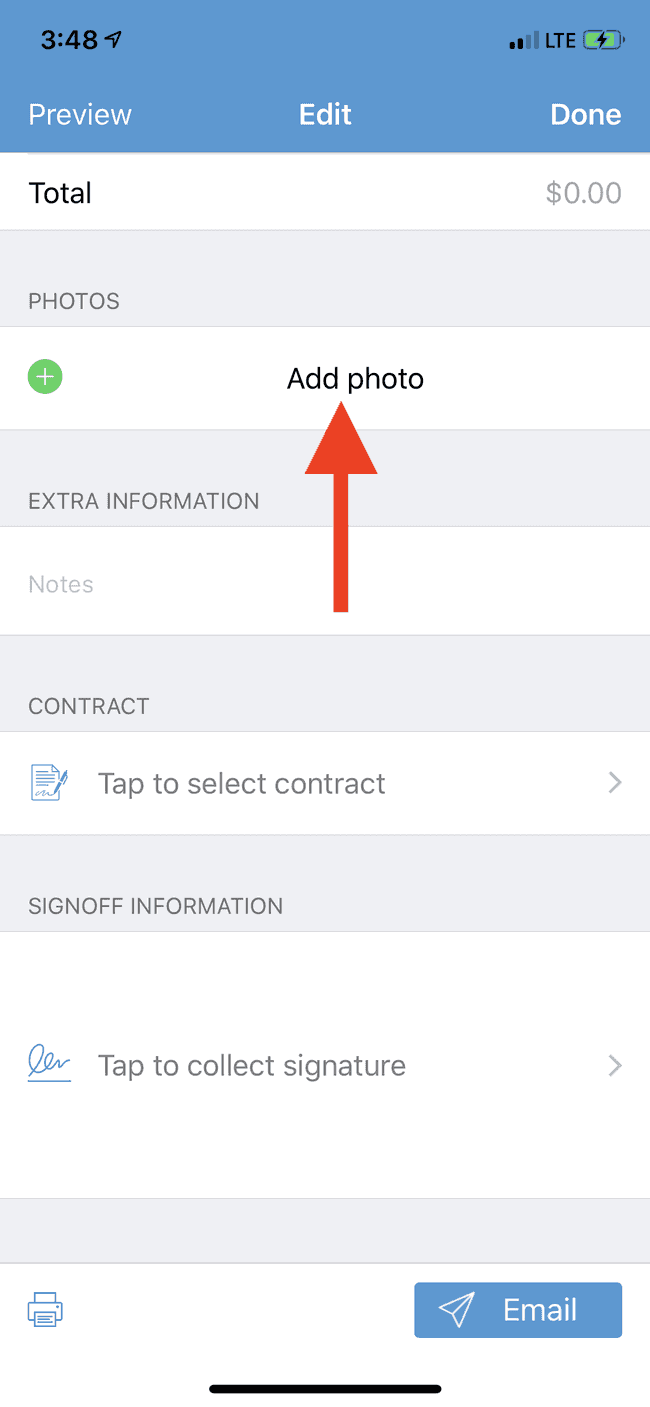Enter text in the Notes field
The height and width of the screenshot is (1407, 650).
click(325, 584)
